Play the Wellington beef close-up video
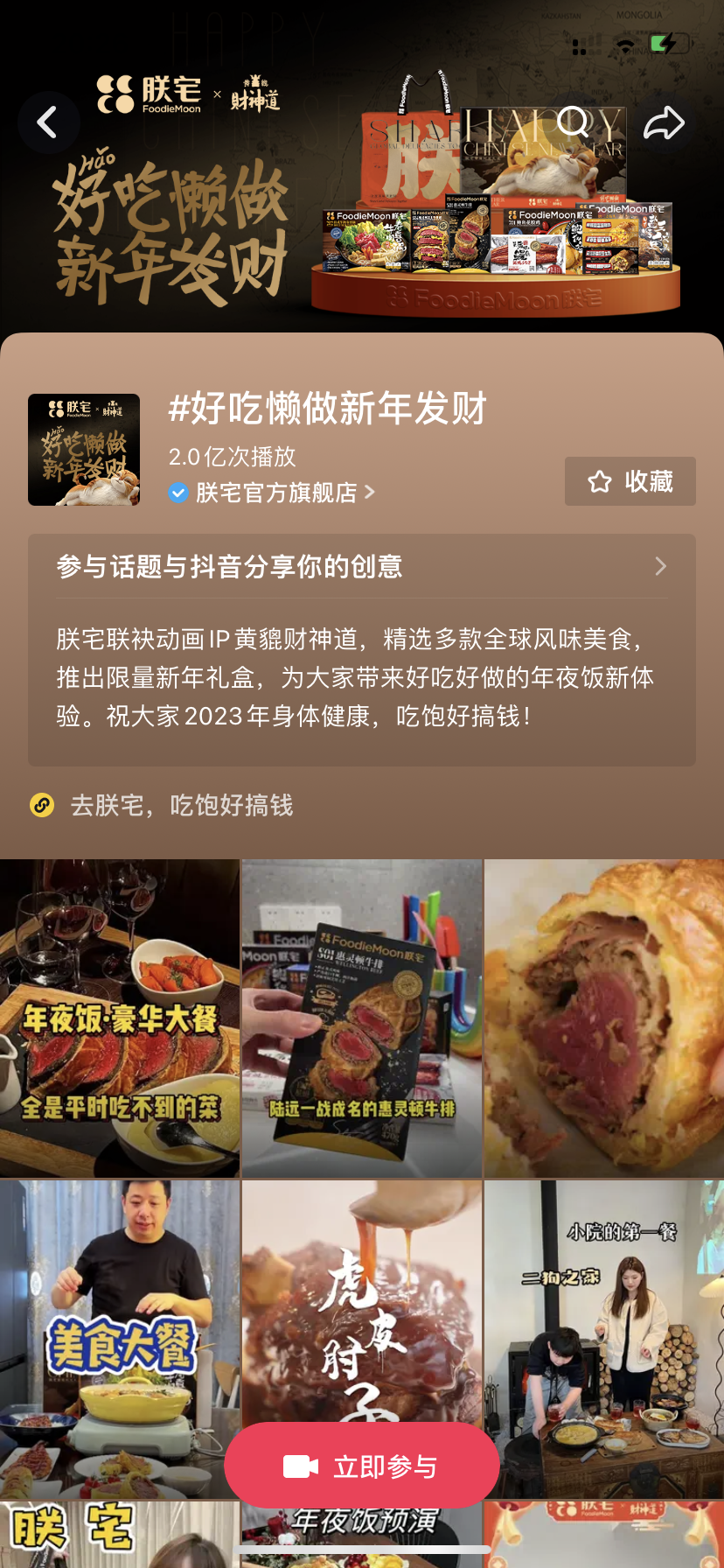 pyautogui.click(x=604, y=1018)
